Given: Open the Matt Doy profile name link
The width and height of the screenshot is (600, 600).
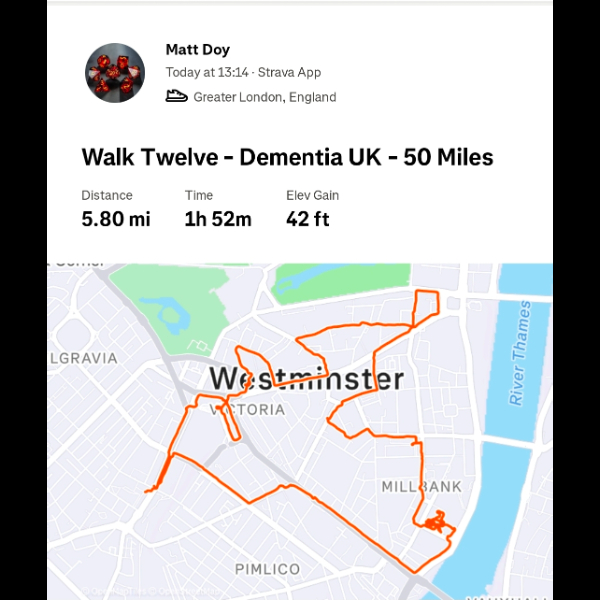Looking at the screenshot, I should [197, 50].
